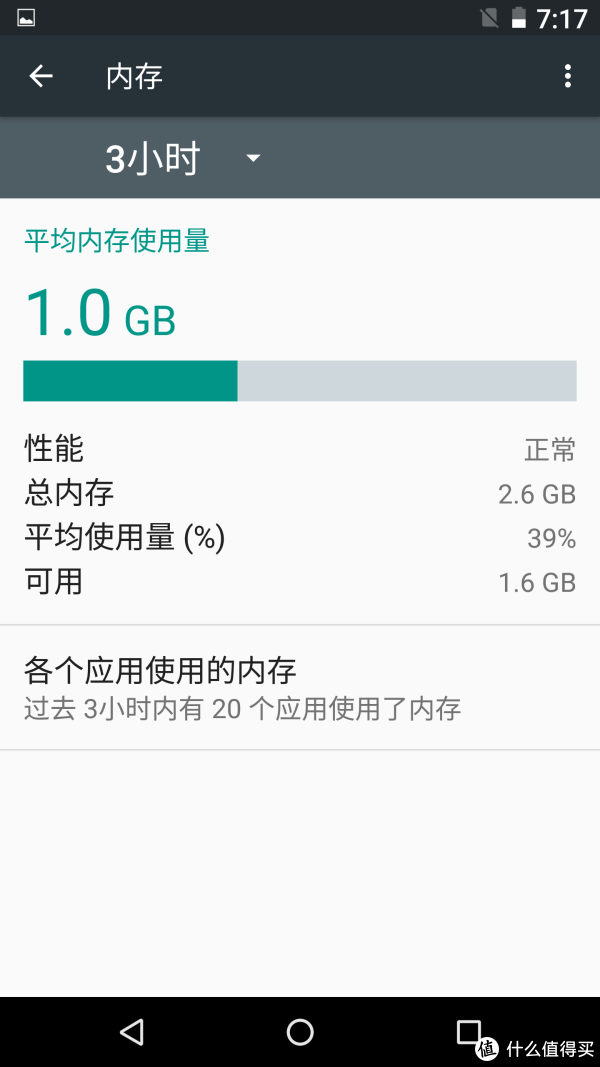
Task: Go back from the 内存 screen
Action: (x=41, y=76)
